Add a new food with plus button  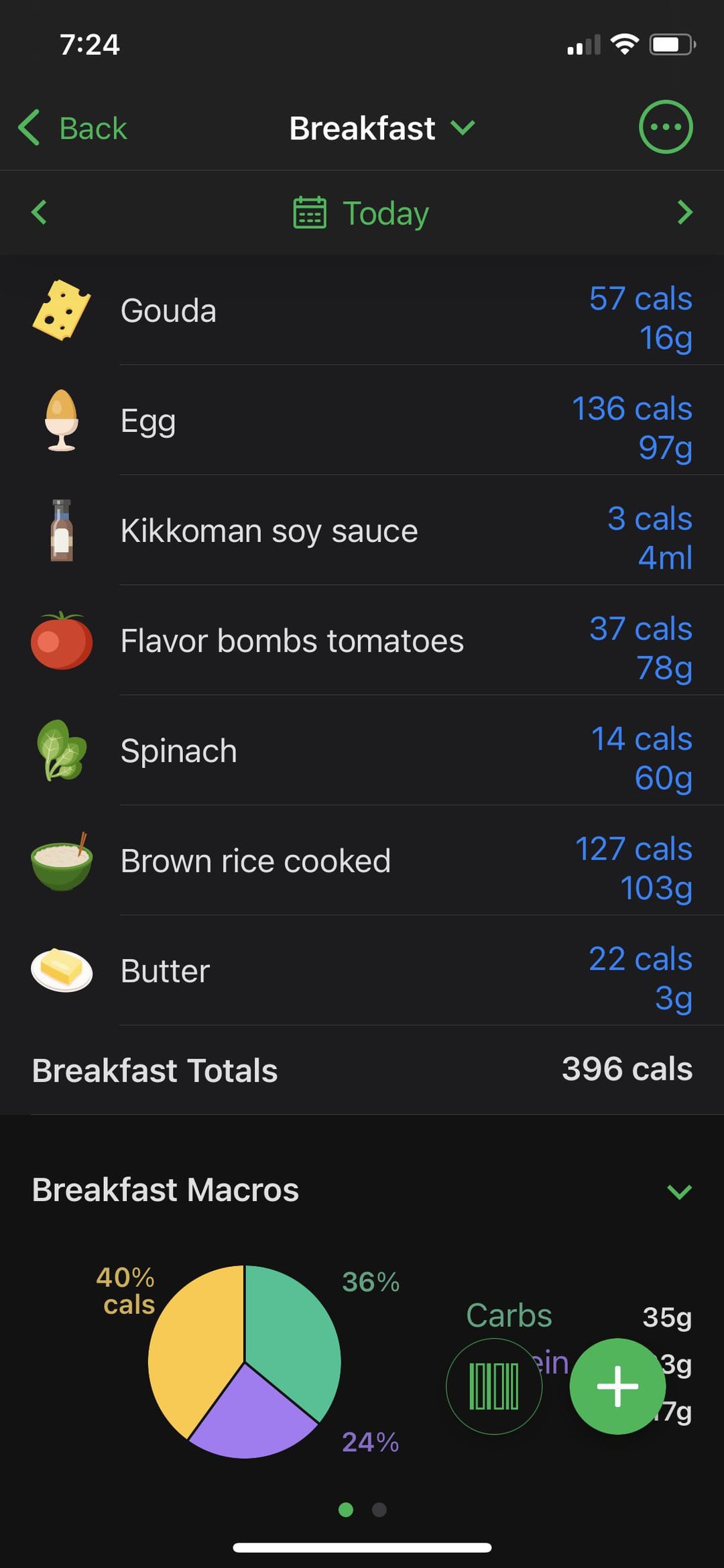point(617,1386)
